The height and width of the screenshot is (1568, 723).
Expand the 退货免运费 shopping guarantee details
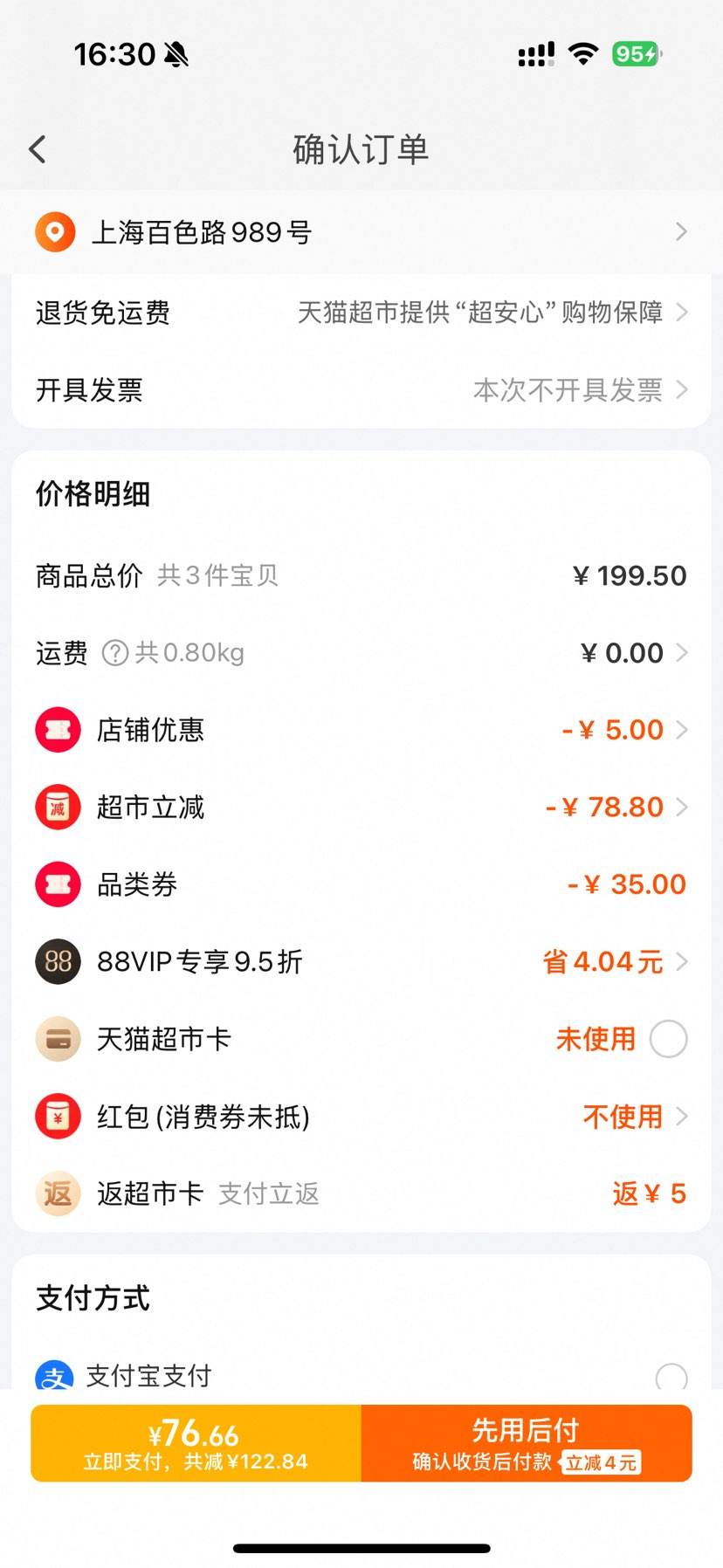click(x=361, y=313)
